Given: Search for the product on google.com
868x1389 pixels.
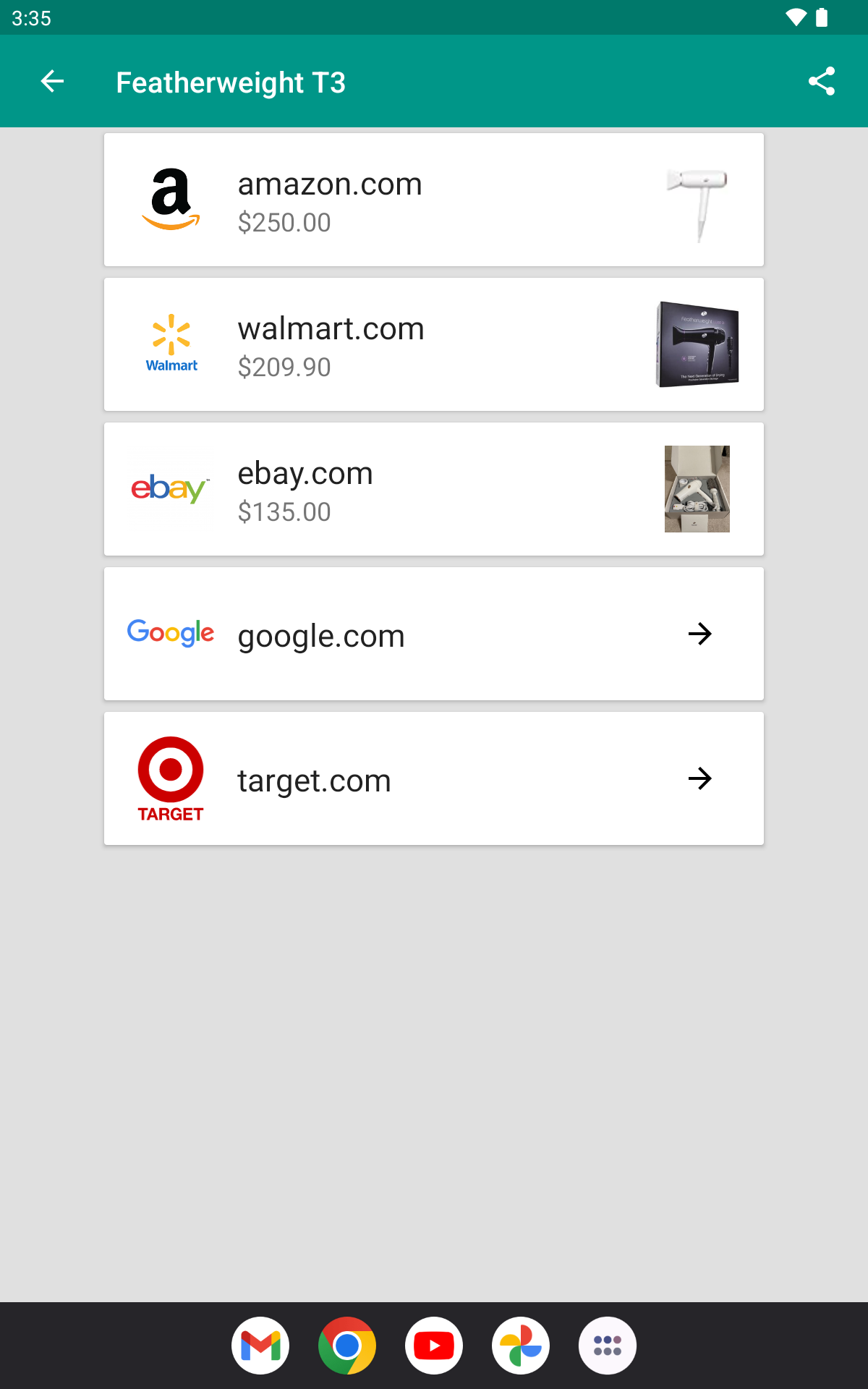Looking at the screenshot, I should click(x=434, y=634).
